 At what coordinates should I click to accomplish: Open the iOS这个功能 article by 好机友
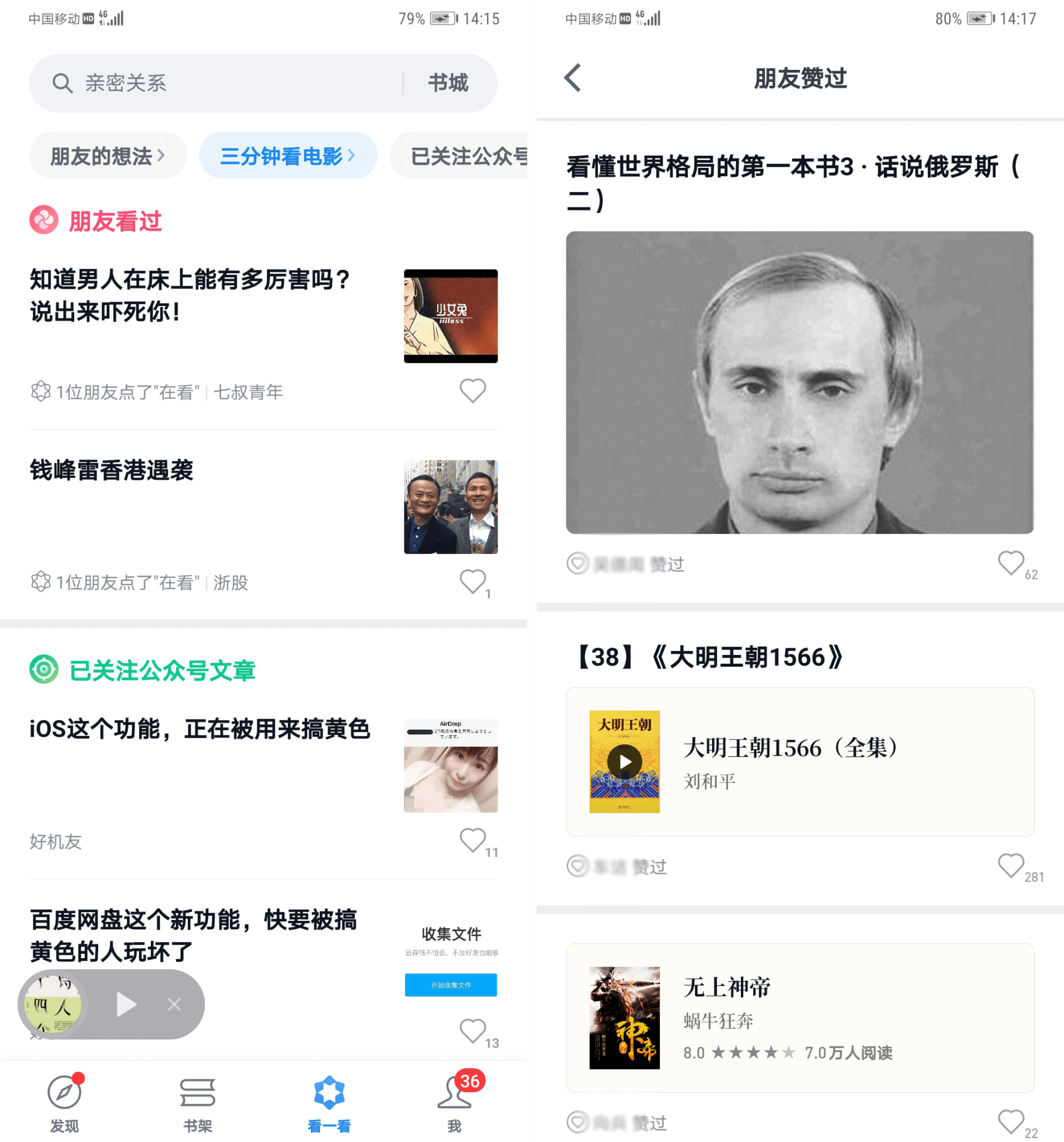199,729
